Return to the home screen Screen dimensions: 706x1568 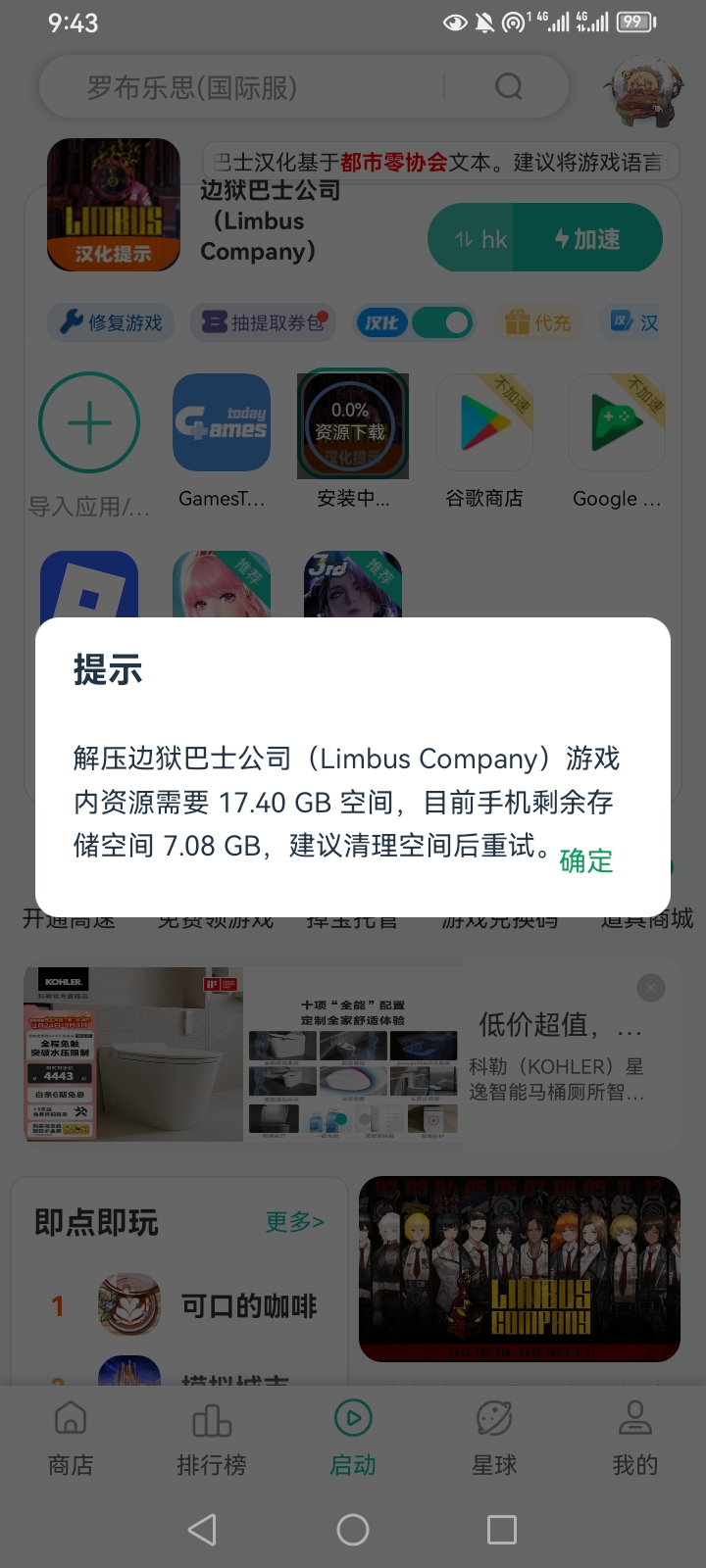[x=353, y=1529]
